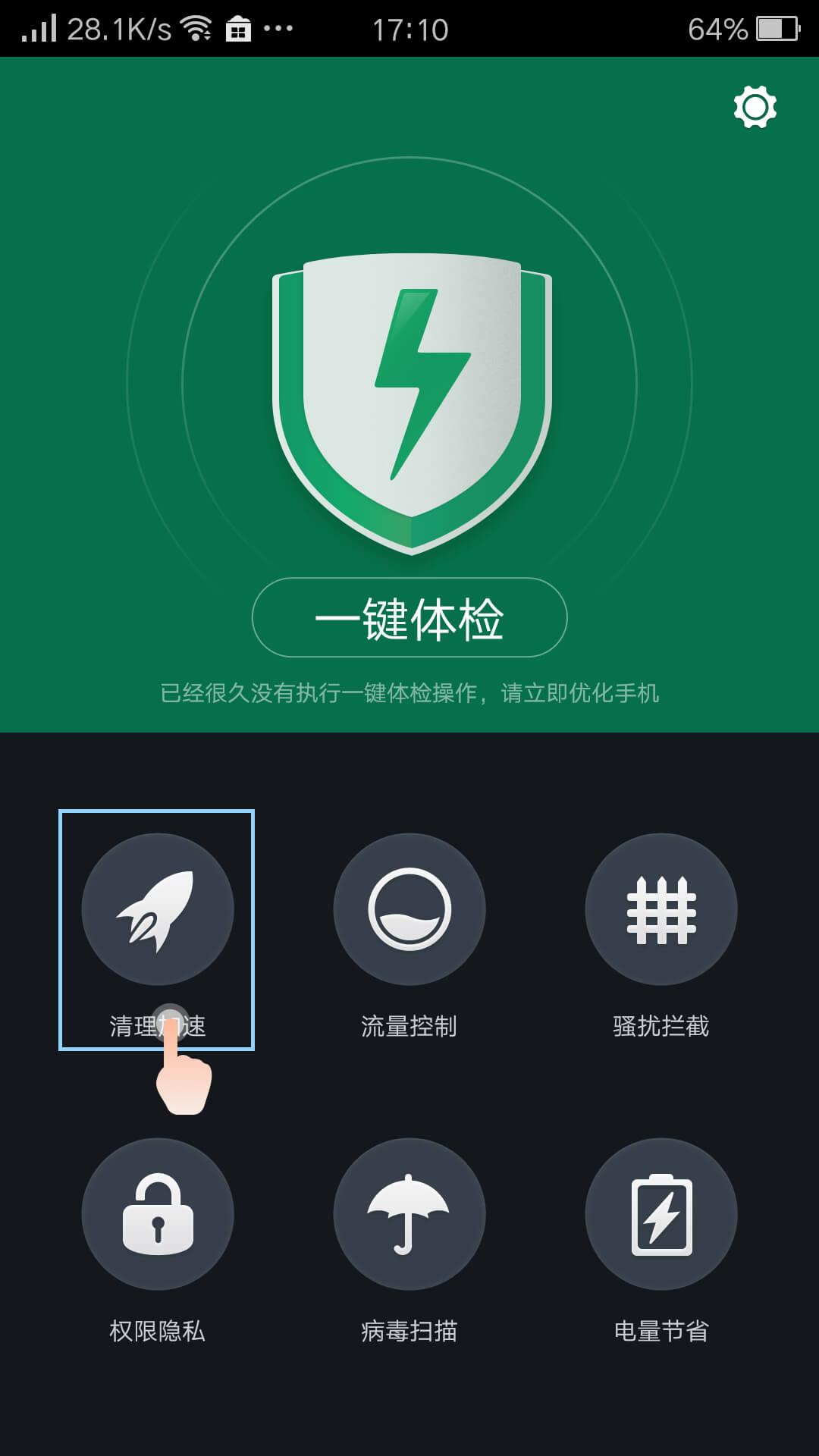Open 权限隐私 permissions and privacy

158,1214
